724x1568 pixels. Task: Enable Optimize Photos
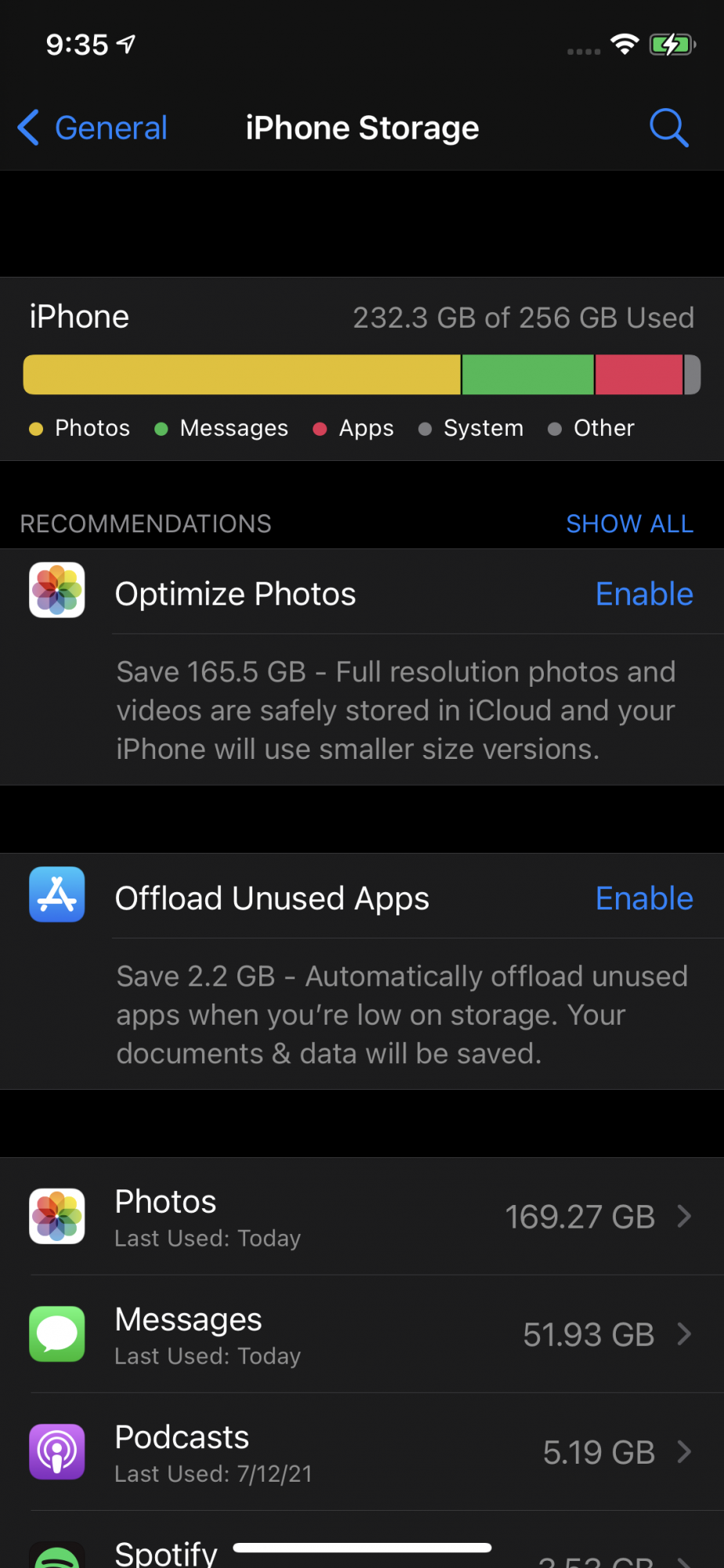click(x=643, y=594)
